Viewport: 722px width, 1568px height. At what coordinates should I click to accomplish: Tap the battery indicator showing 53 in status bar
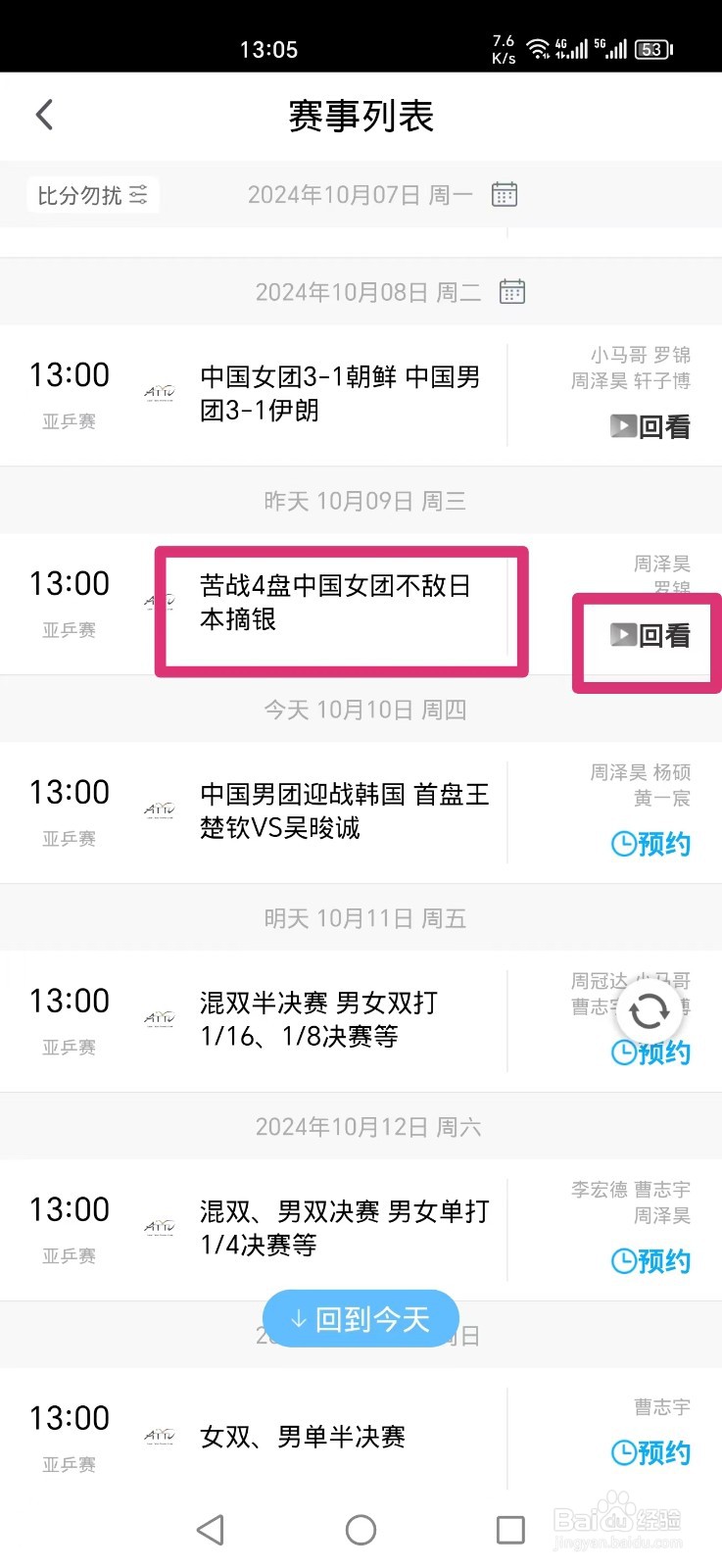coord(651,49)
